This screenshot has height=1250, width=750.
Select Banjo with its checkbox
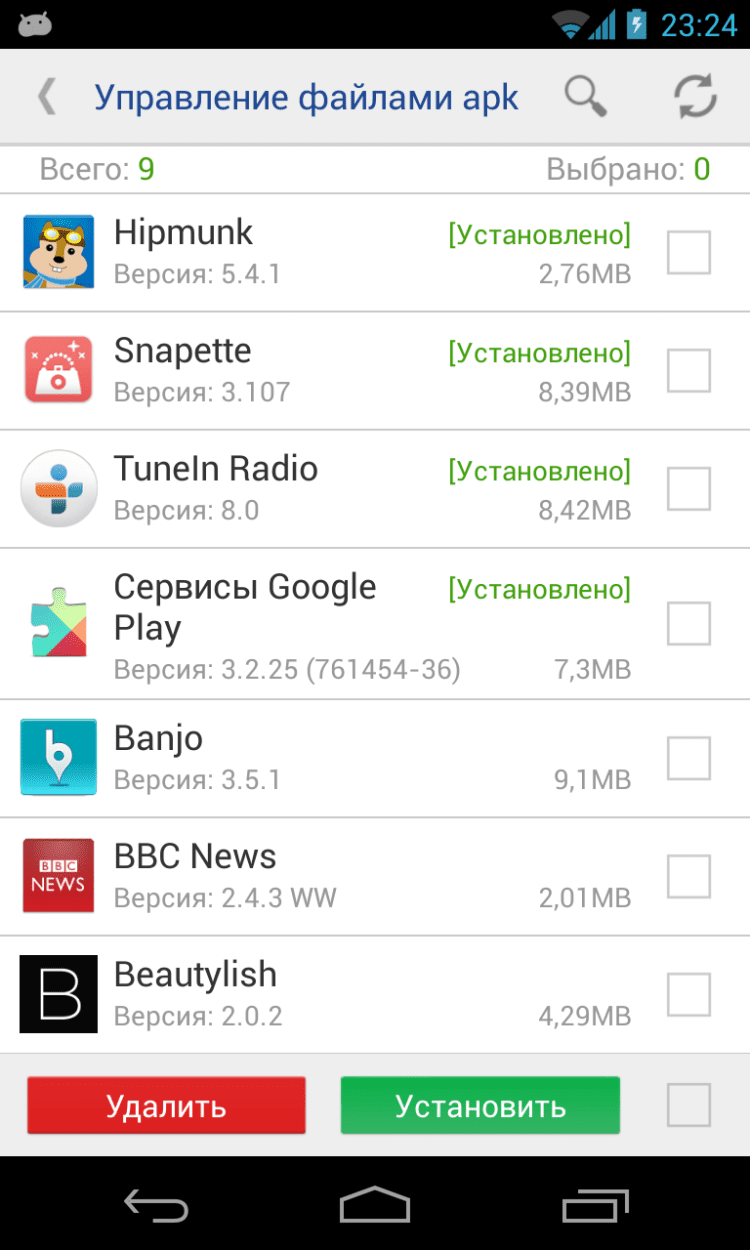(688, 758)
